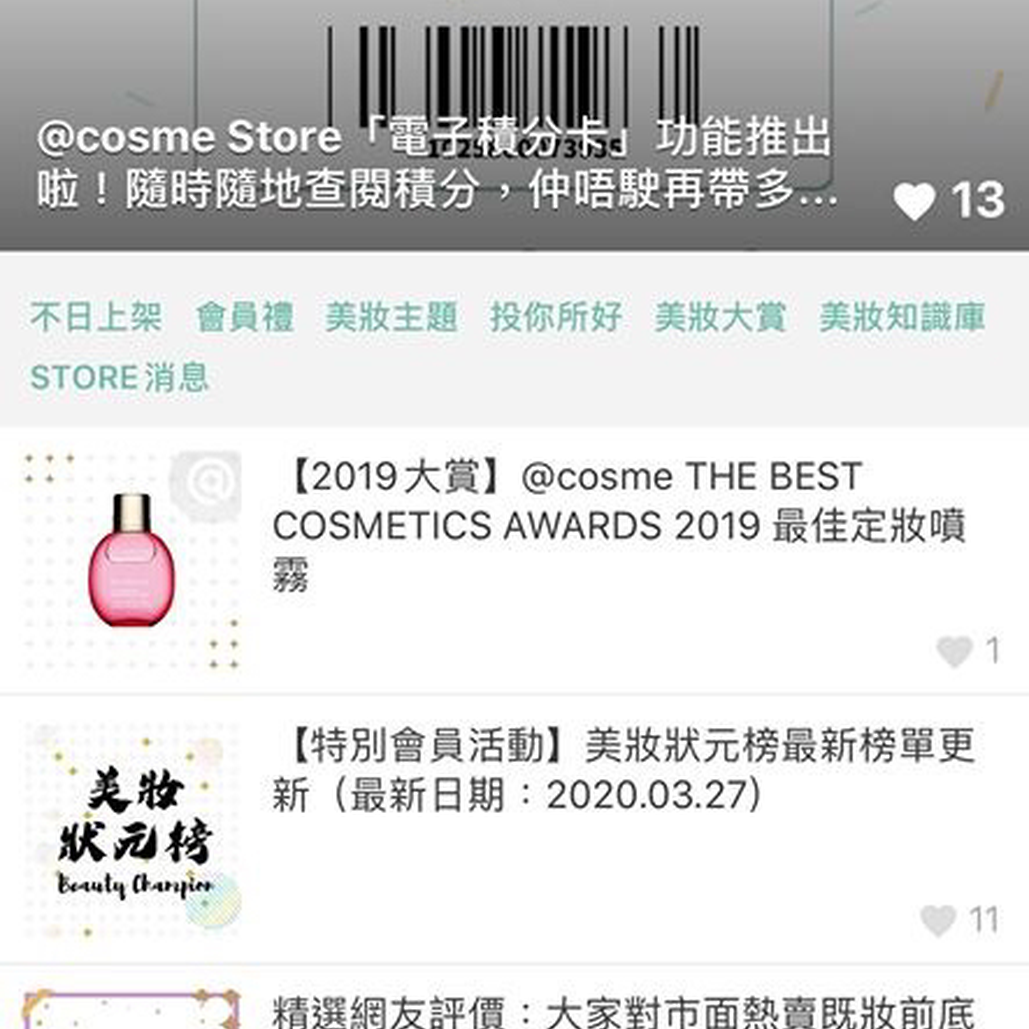This screenshot has height=1029, width=1029.
Task: Select the 會員禮 category
Action: click(245, 318)
